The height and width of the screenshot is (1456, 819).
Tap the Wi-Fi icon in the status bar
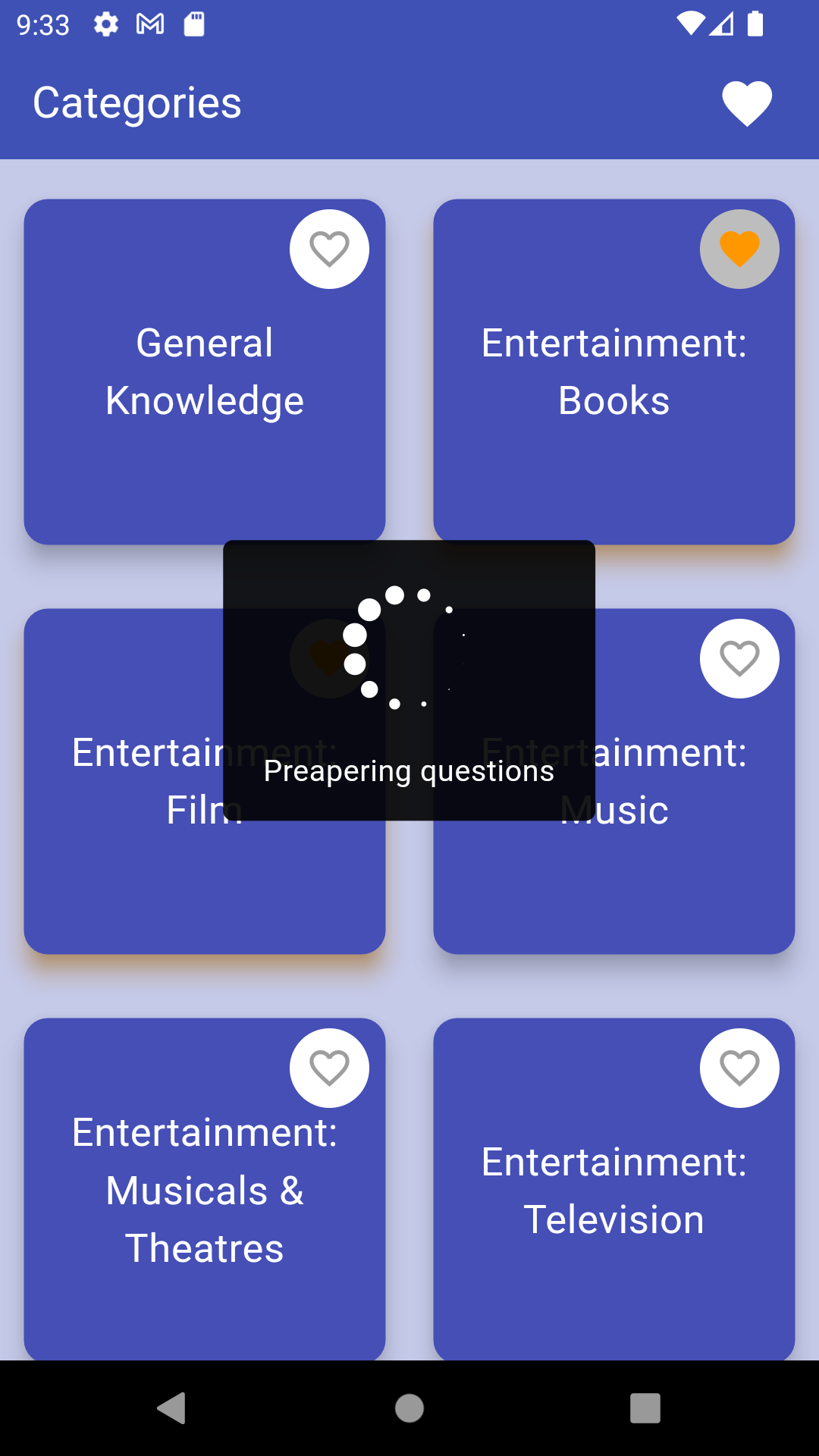coord(689,24)
